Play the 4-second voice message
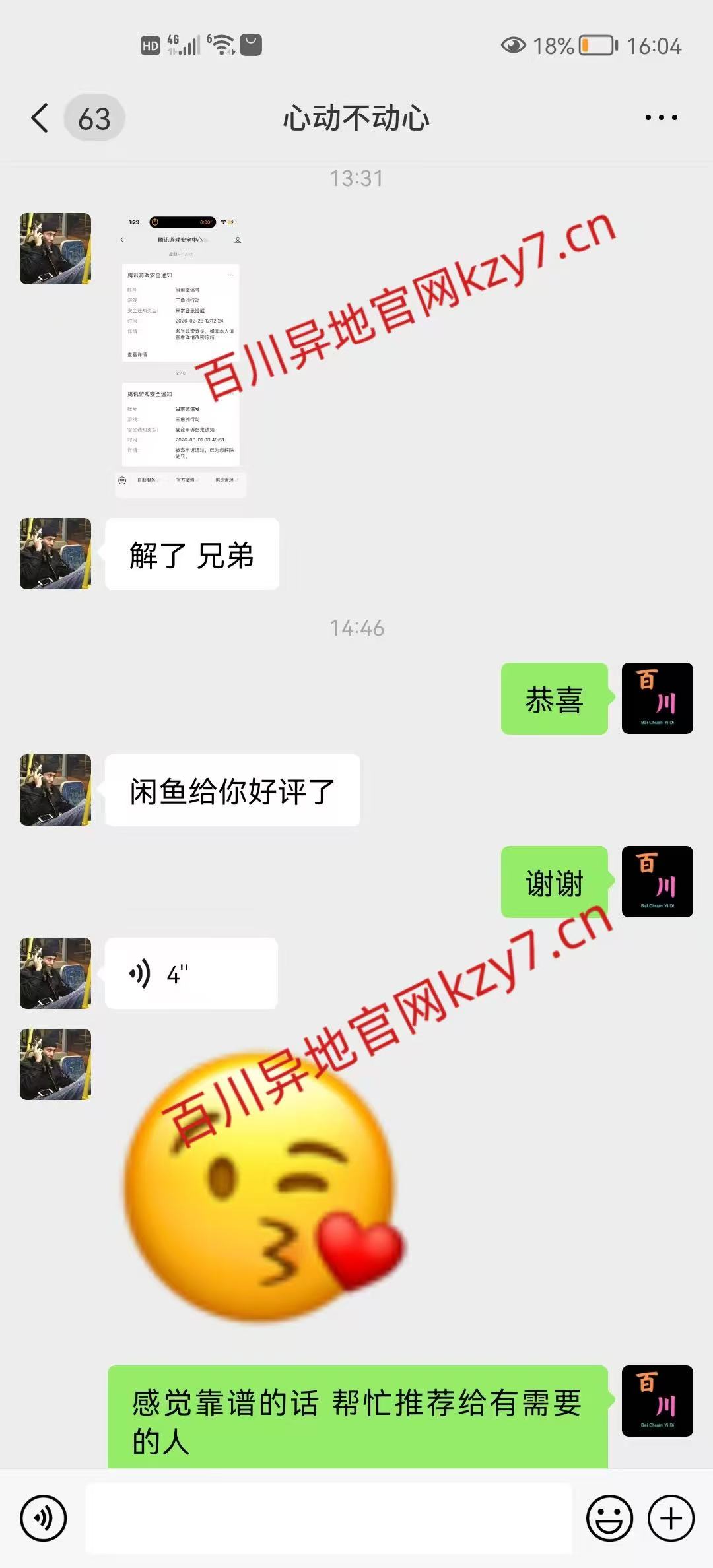This screenshot has height=1568, width=713. coord(191,973)
